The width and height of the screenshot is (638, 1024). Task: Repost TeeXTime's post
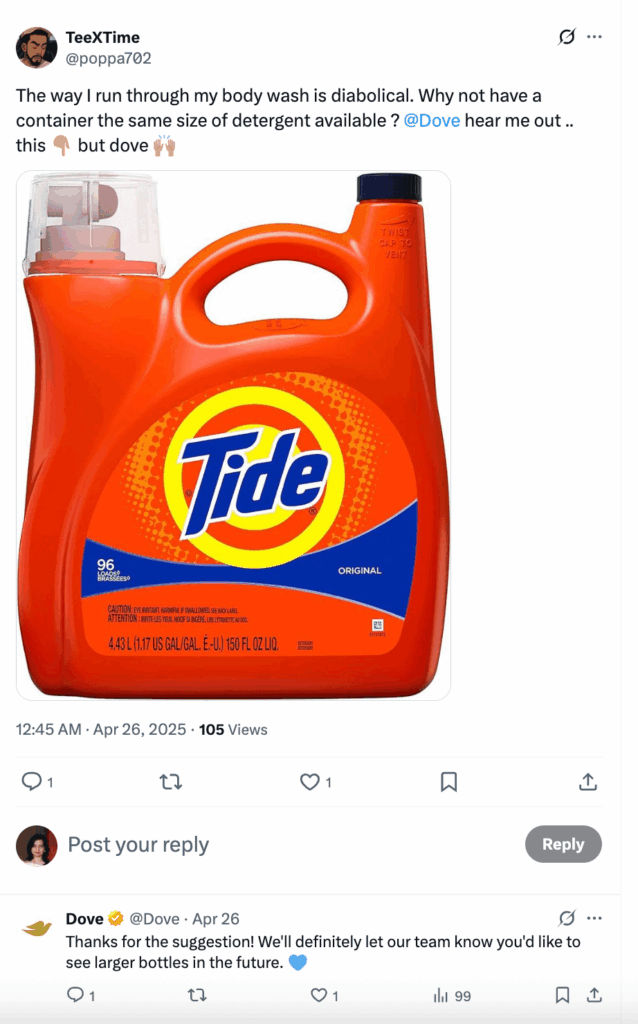pyautogui.click(x=171, y=782)
